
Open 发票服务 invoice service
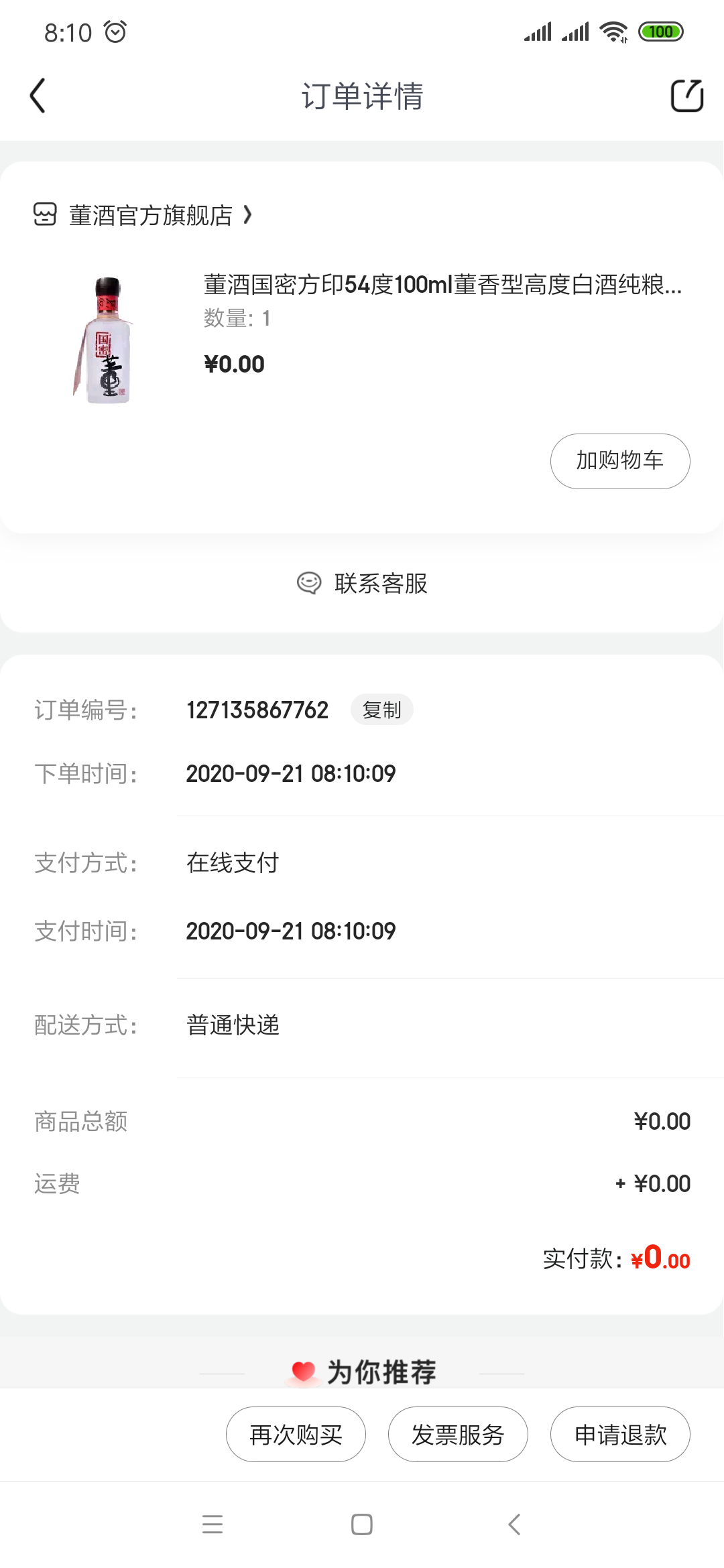[x=458, y=1434]
